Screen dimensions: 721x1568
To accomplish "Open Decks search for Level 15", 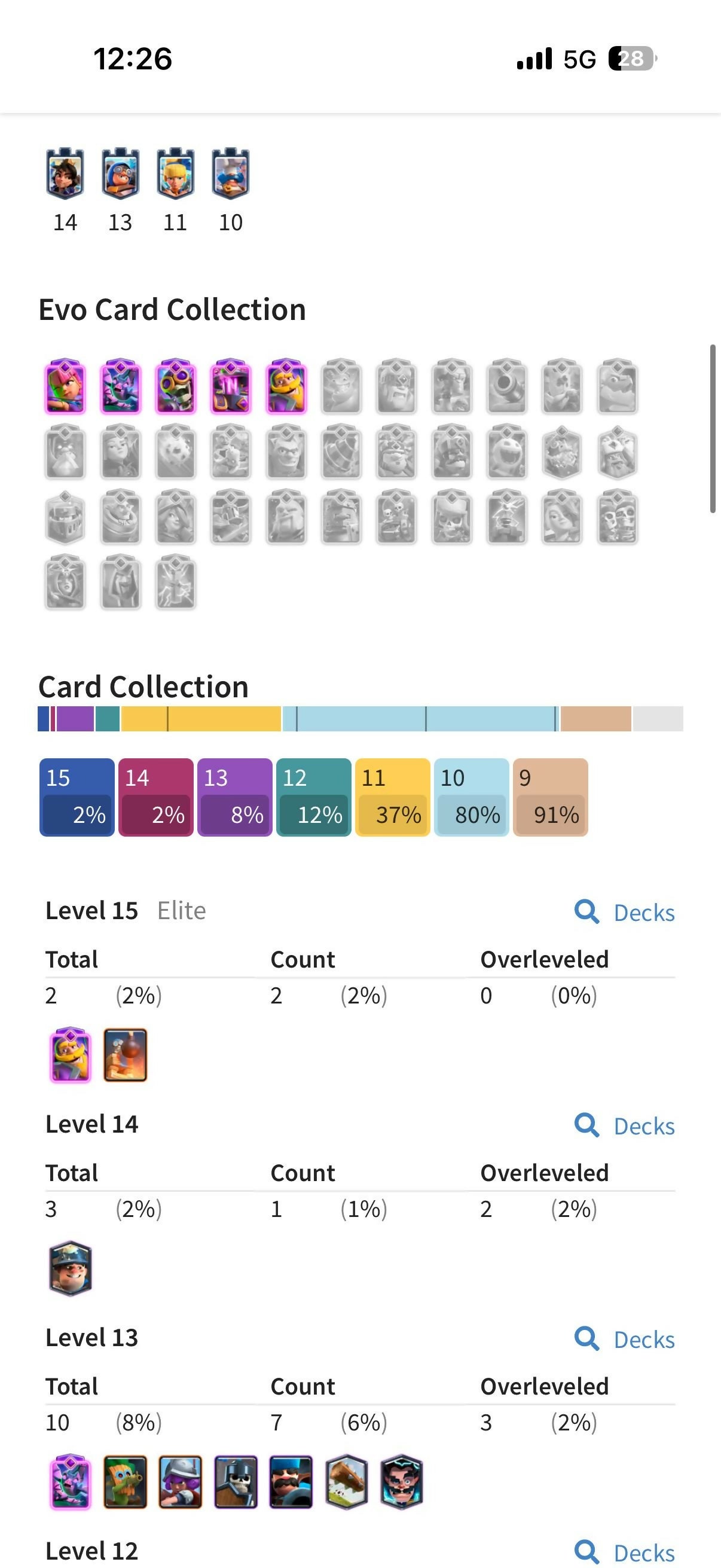I will (x=625, y=913).
